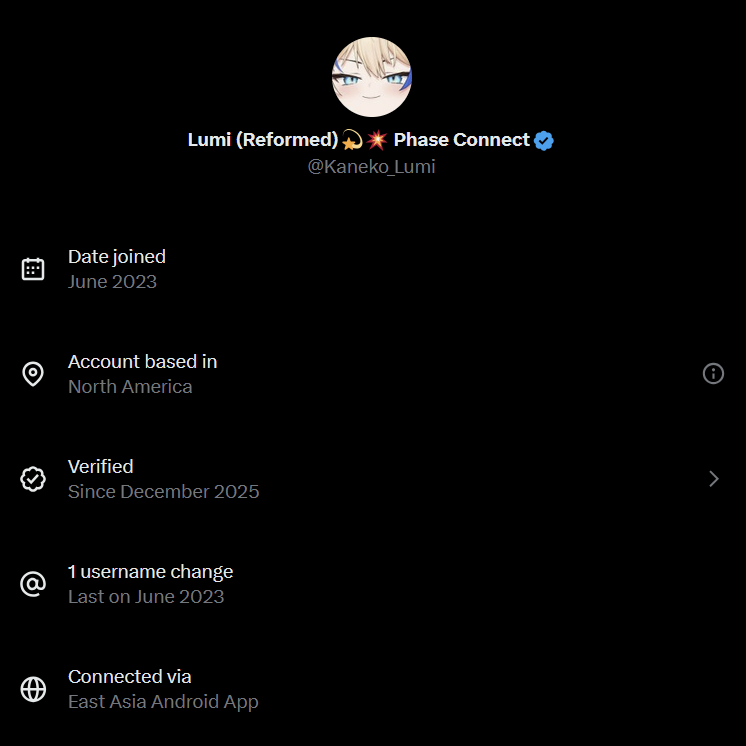Viewport: 746px width, 746px height.
Task: Tap the Lumi profile avatar
Action: point(372,77)
